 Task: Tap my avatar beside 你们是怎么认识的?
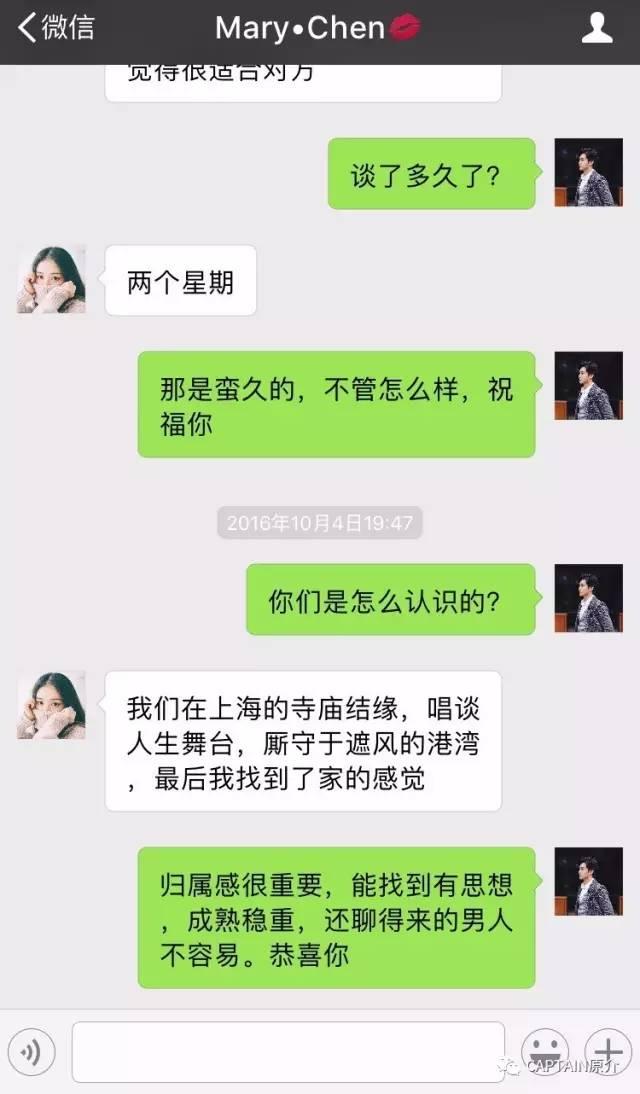click(x=588, y=598)
